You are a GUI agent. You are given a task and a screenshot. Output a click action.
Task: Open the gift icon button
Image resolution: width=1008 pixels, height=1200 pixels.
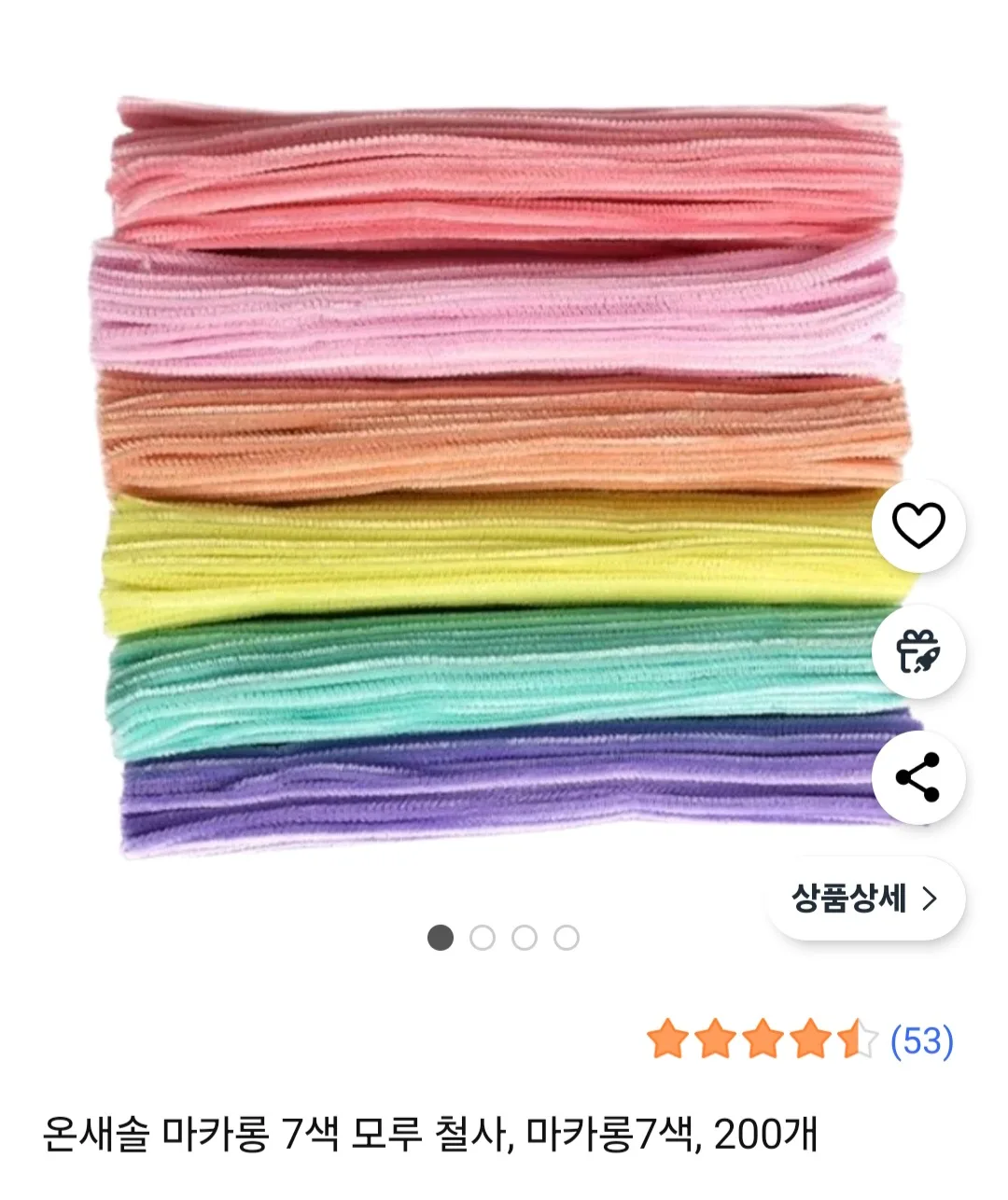pyautogui.click(x=918, y=651)
